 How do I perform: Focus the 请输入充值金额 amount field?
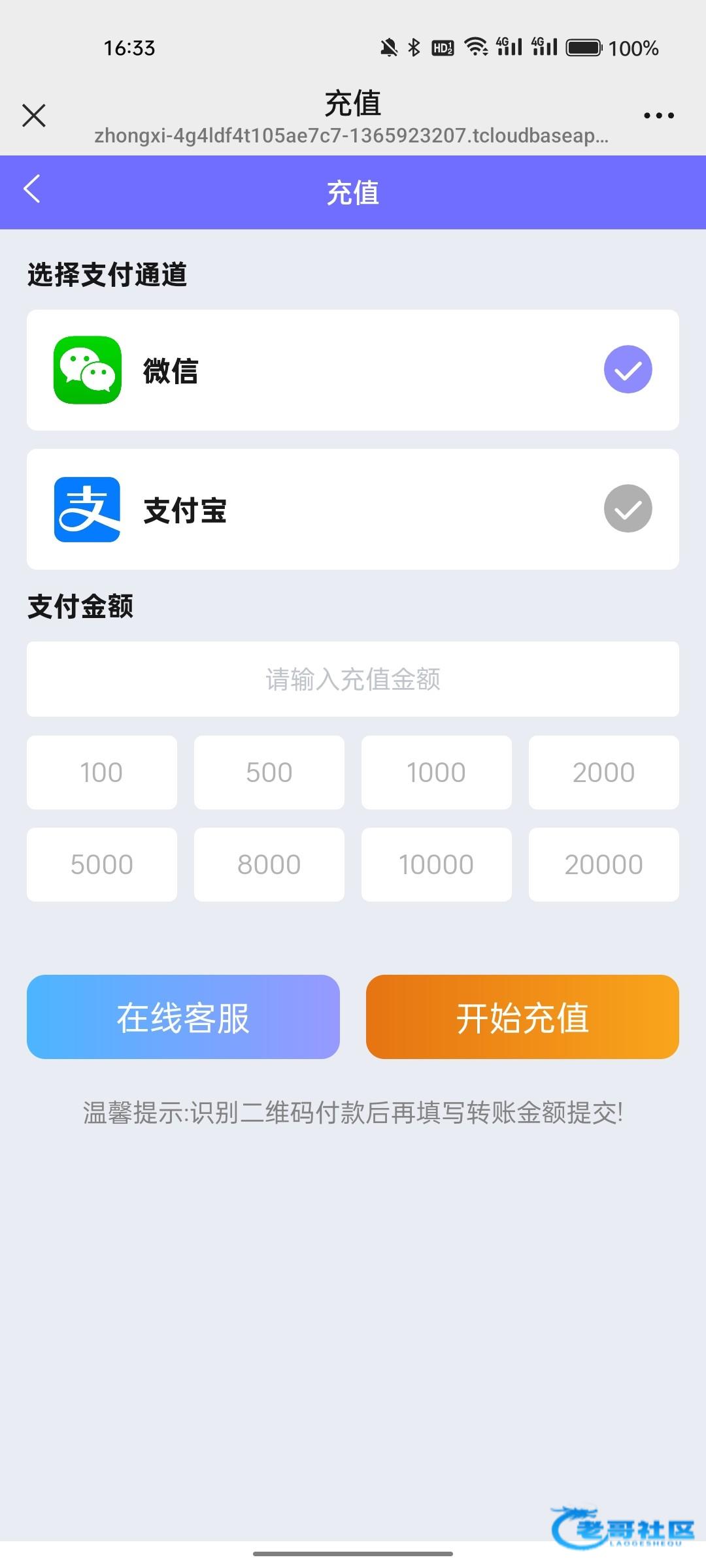tap(353, 679)
